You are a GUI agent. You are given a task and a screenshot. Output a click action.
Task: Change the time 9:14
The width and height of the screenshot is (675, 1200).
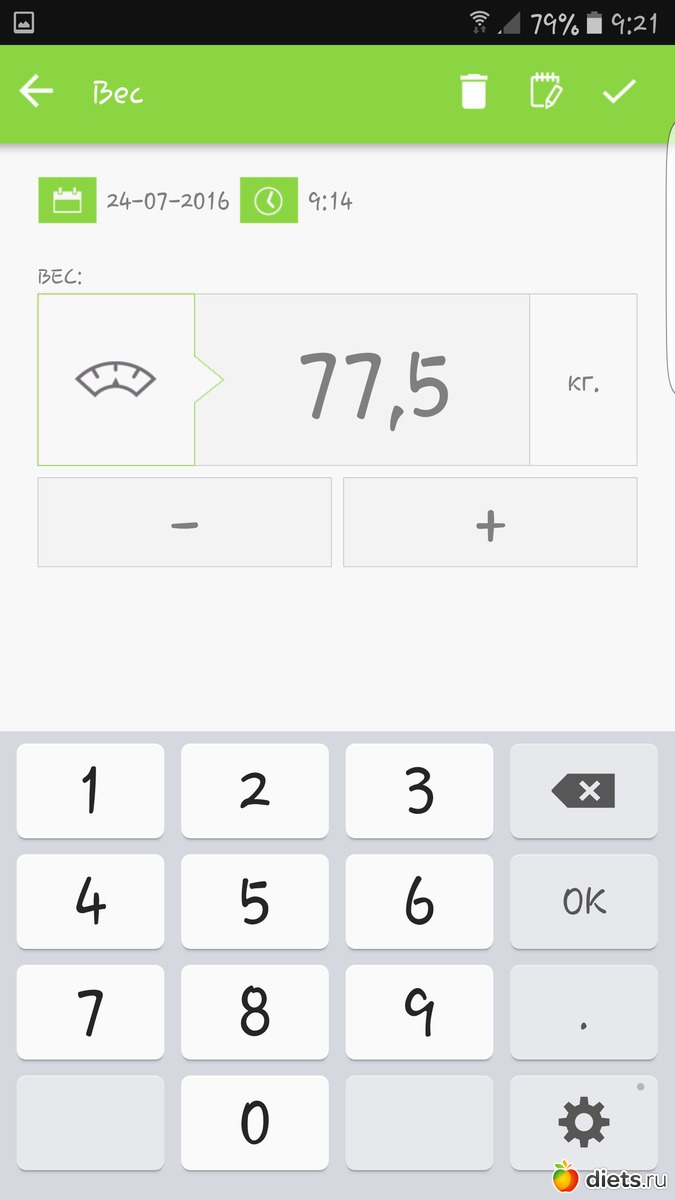(329, 201)
